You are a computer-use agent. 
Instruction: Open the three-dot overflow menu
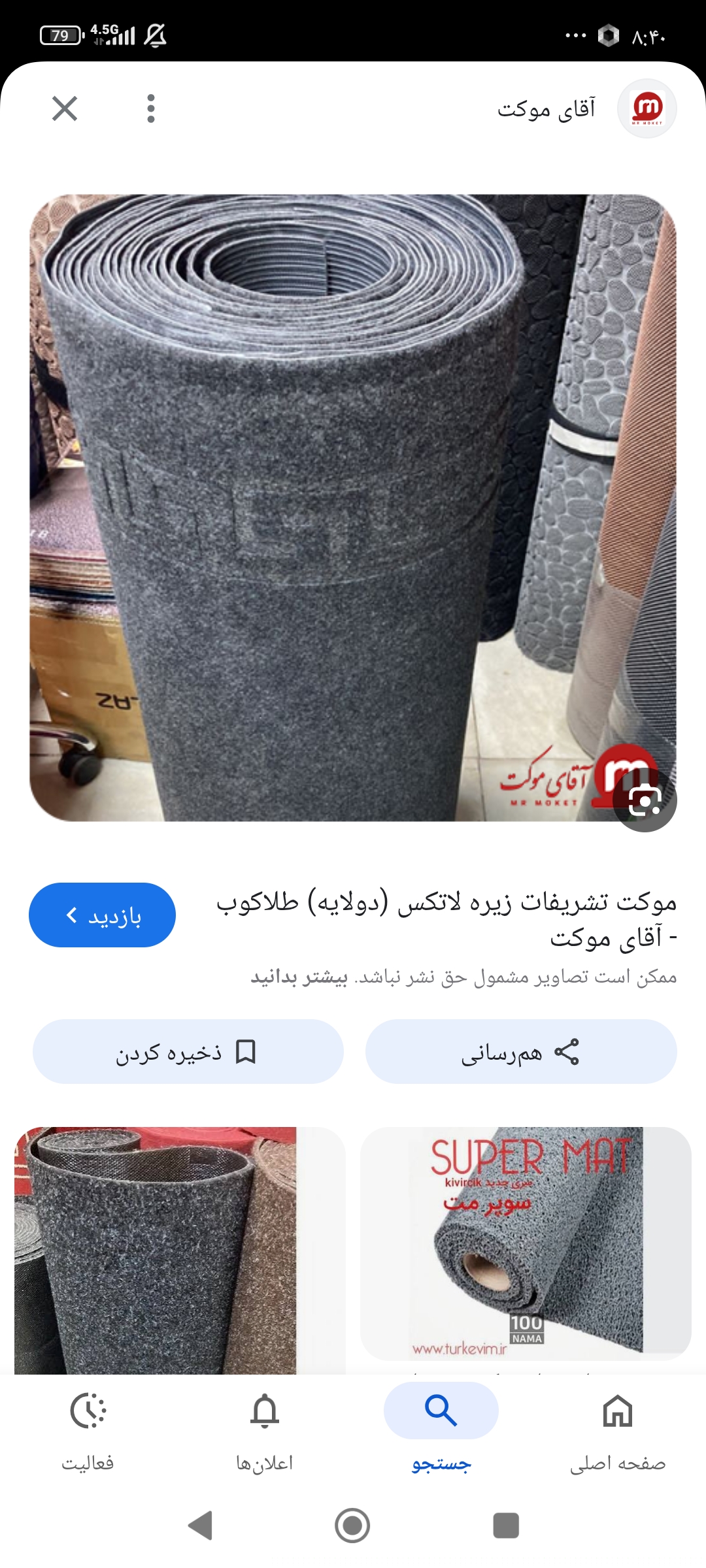point(151,108)
